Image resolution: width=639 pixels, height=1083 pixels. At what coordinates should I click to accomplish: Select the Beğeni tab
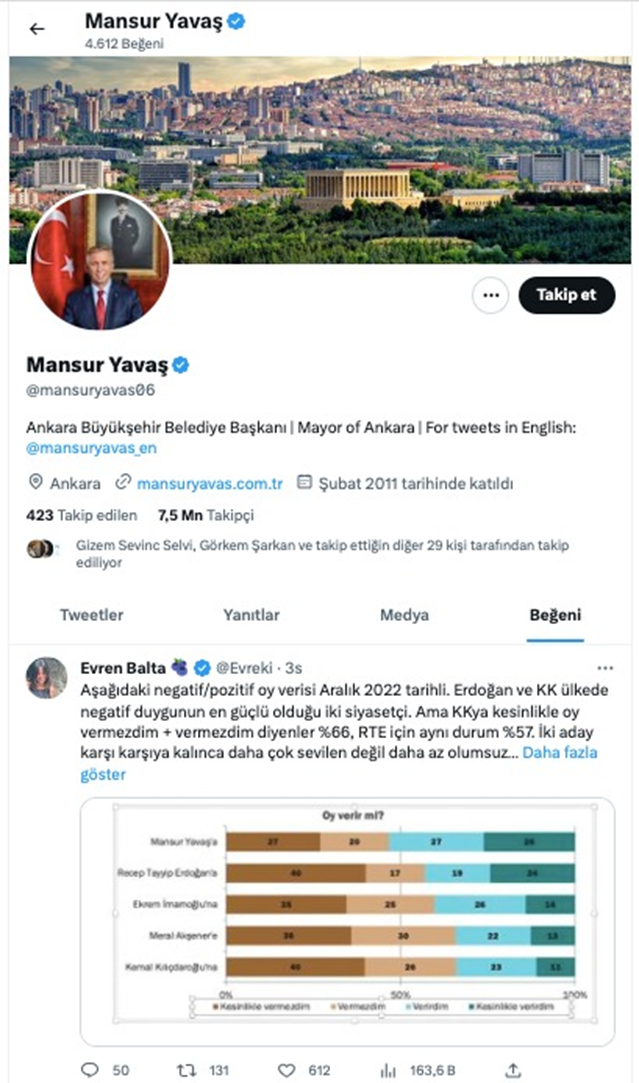pyautogui.click(x=555, y=615)
